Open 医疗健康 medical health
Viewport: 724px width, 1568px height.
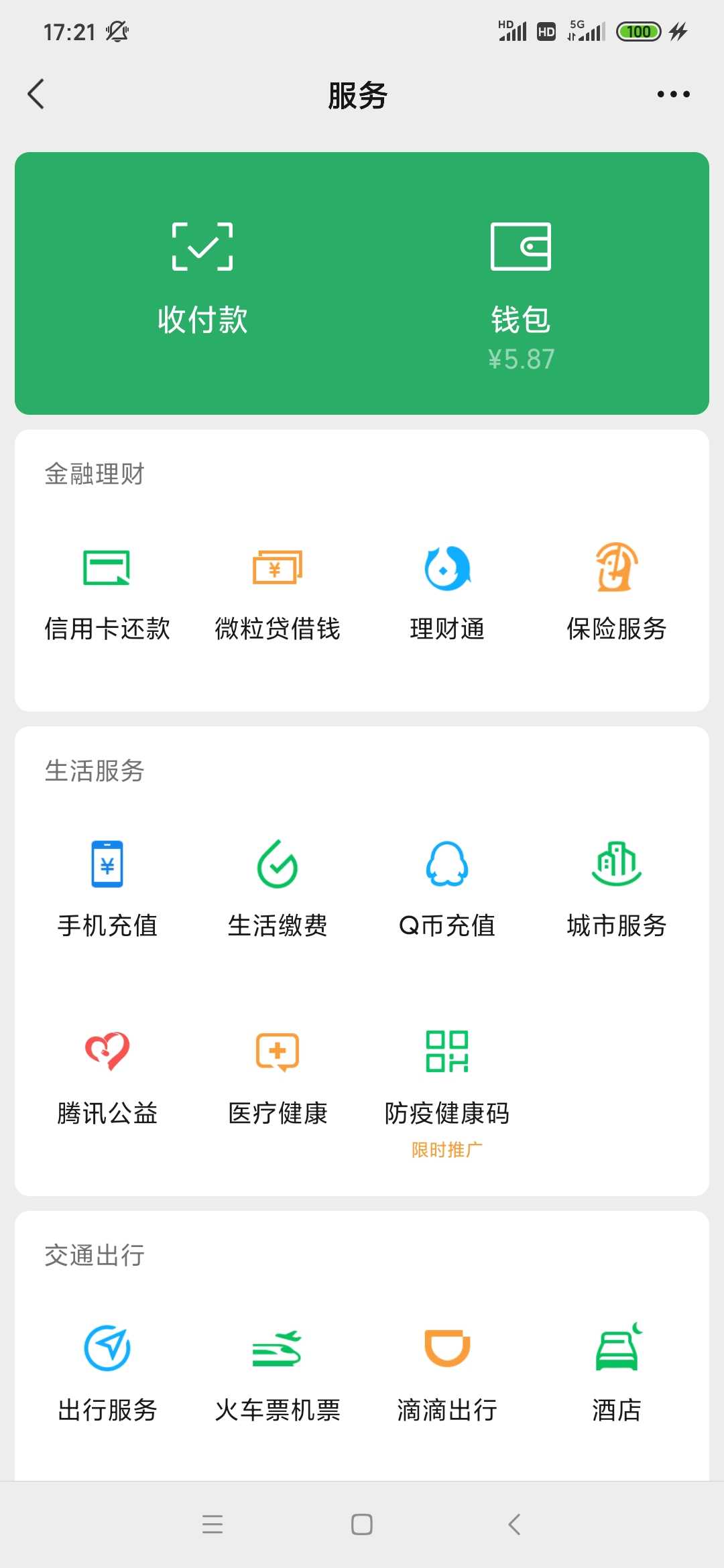tap(278, 1075)
